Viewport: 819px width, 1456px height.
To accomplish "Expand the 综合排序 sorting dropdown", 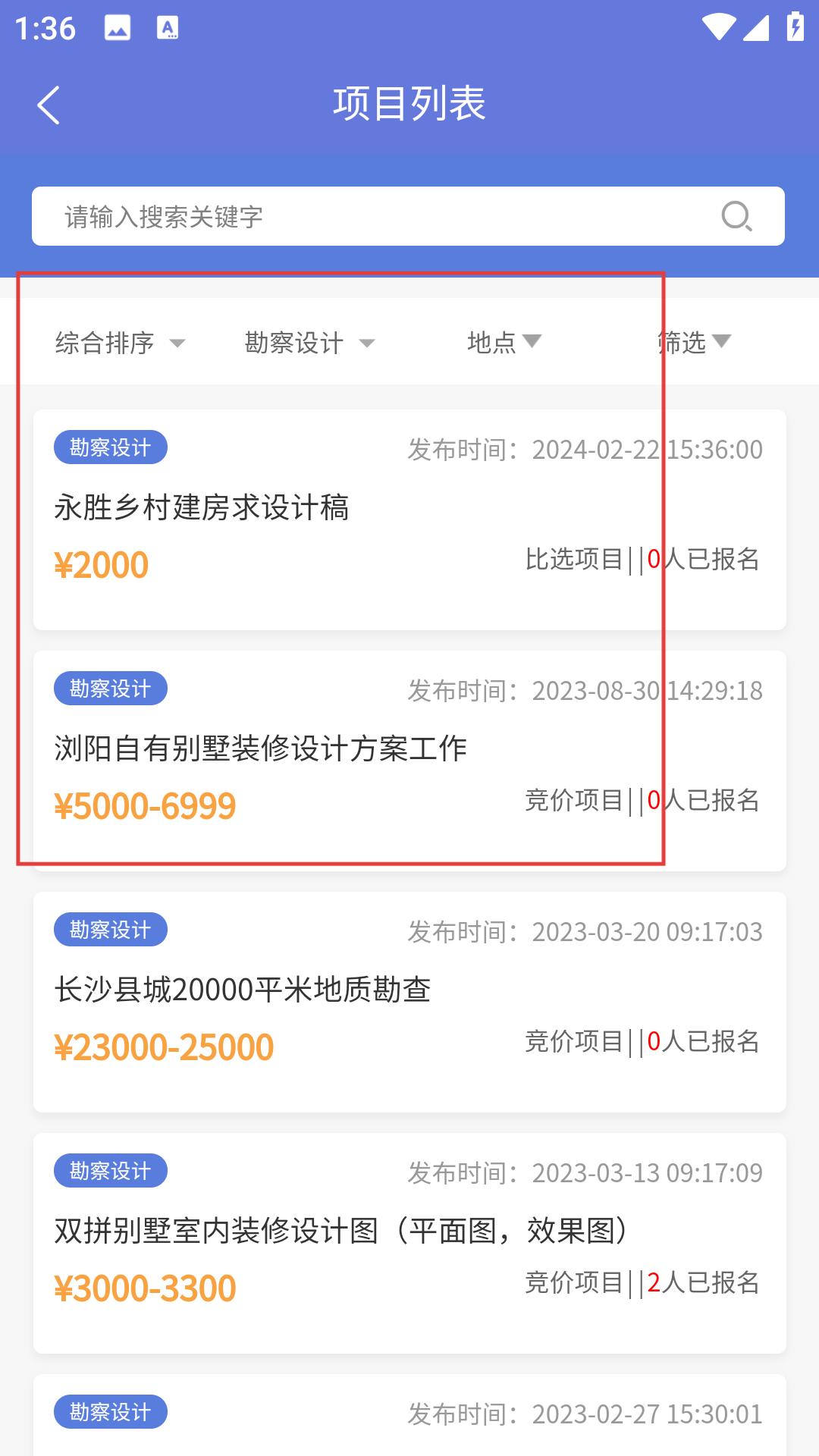I will pyautogui.click(x=120, y=343).
